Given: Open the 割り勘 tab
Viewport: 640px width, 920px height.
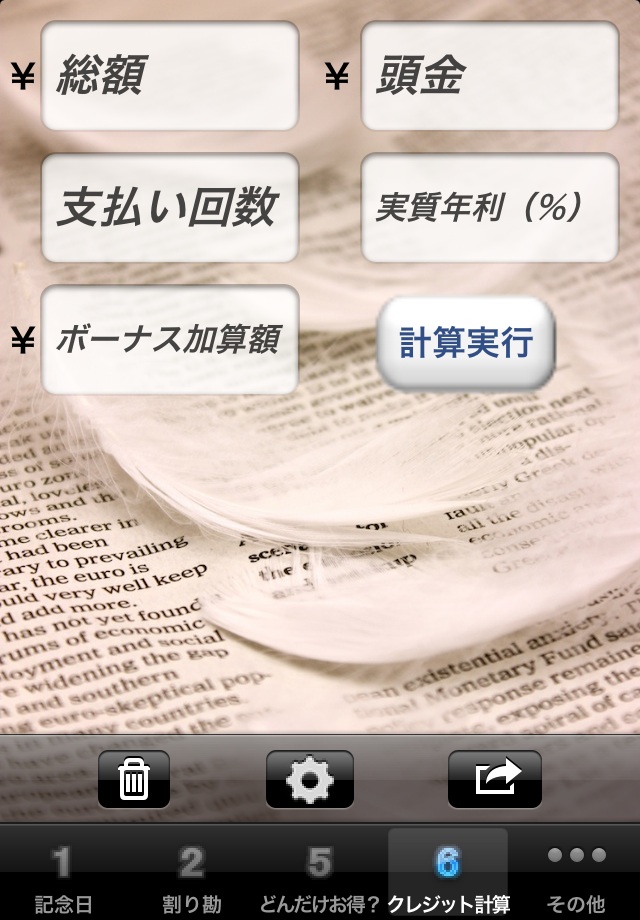Looking at the screenshot, I should (x=191, y=874).
